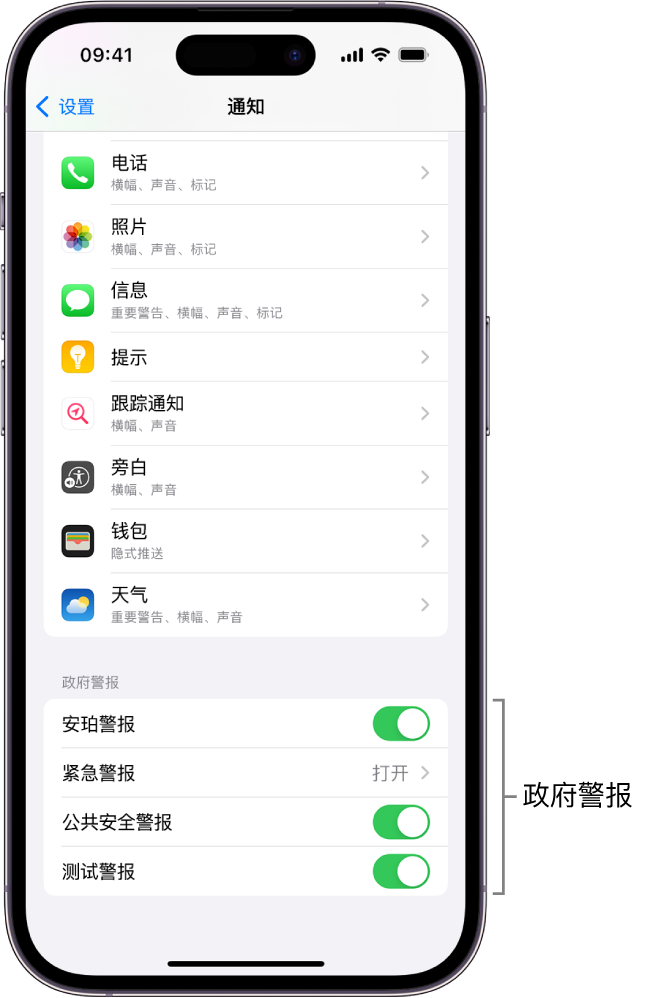Open 电话 notification settings
Screen dimensions: 652x998
point(245,173)
